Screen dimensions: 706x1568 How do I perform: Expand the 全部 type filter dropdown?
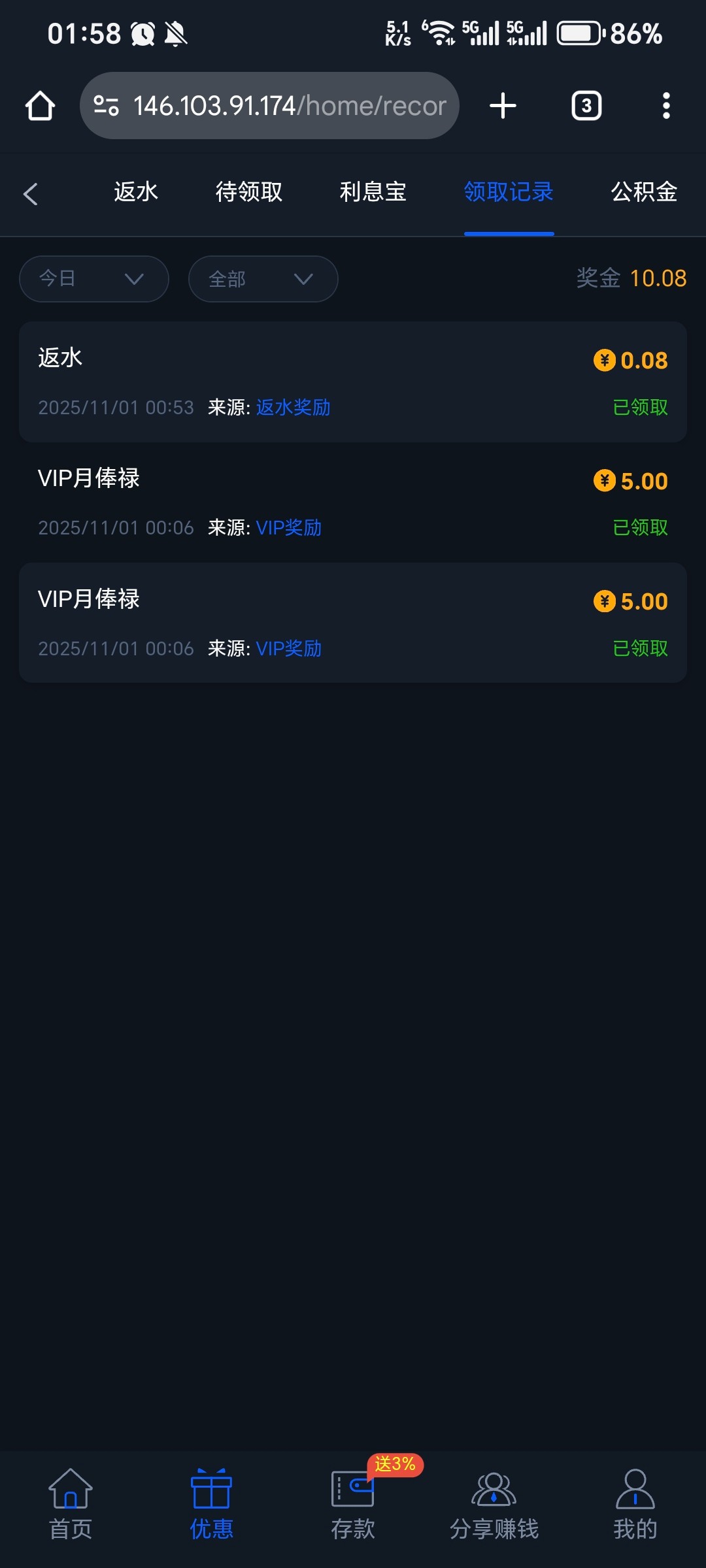(262, 278)
